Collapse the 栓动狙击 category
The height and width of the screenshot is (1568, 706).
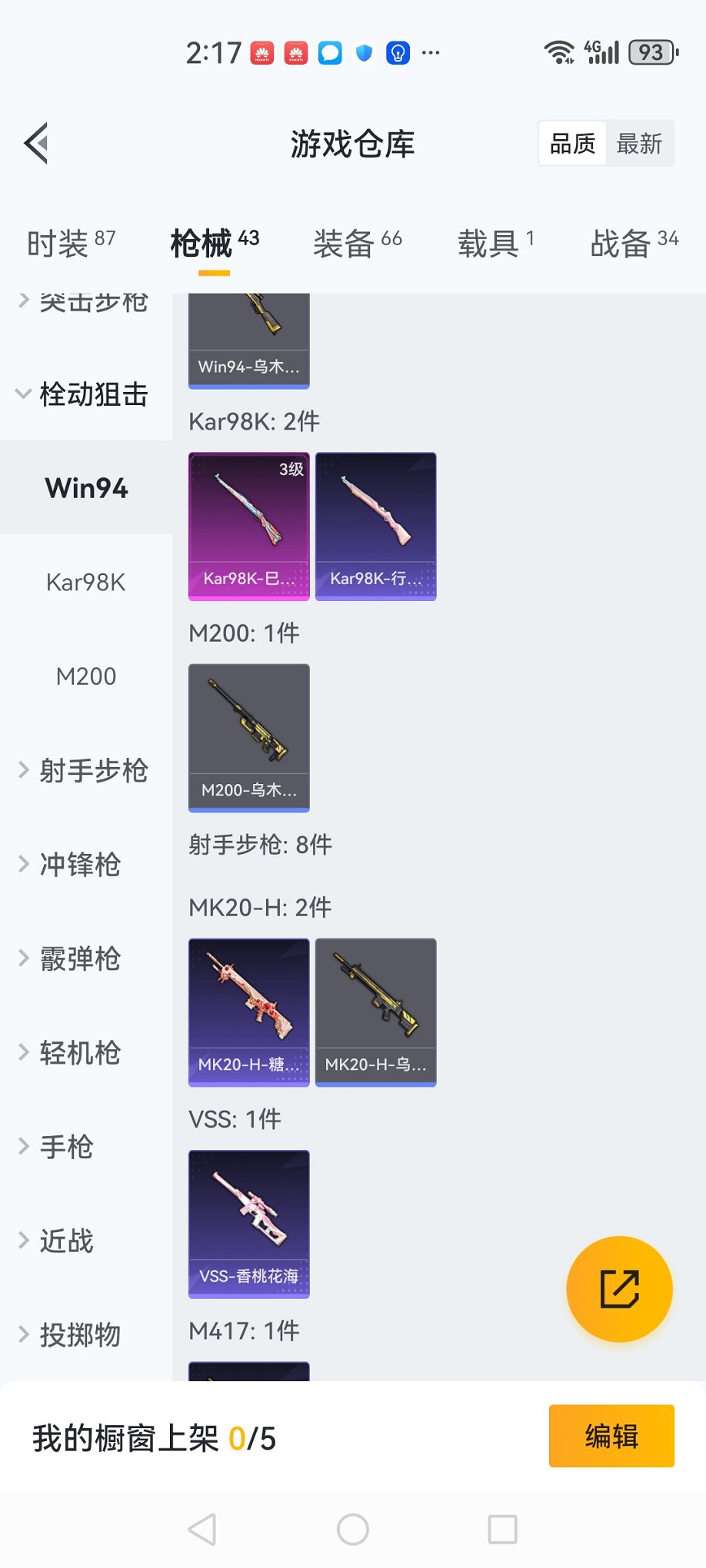point(85,394)
